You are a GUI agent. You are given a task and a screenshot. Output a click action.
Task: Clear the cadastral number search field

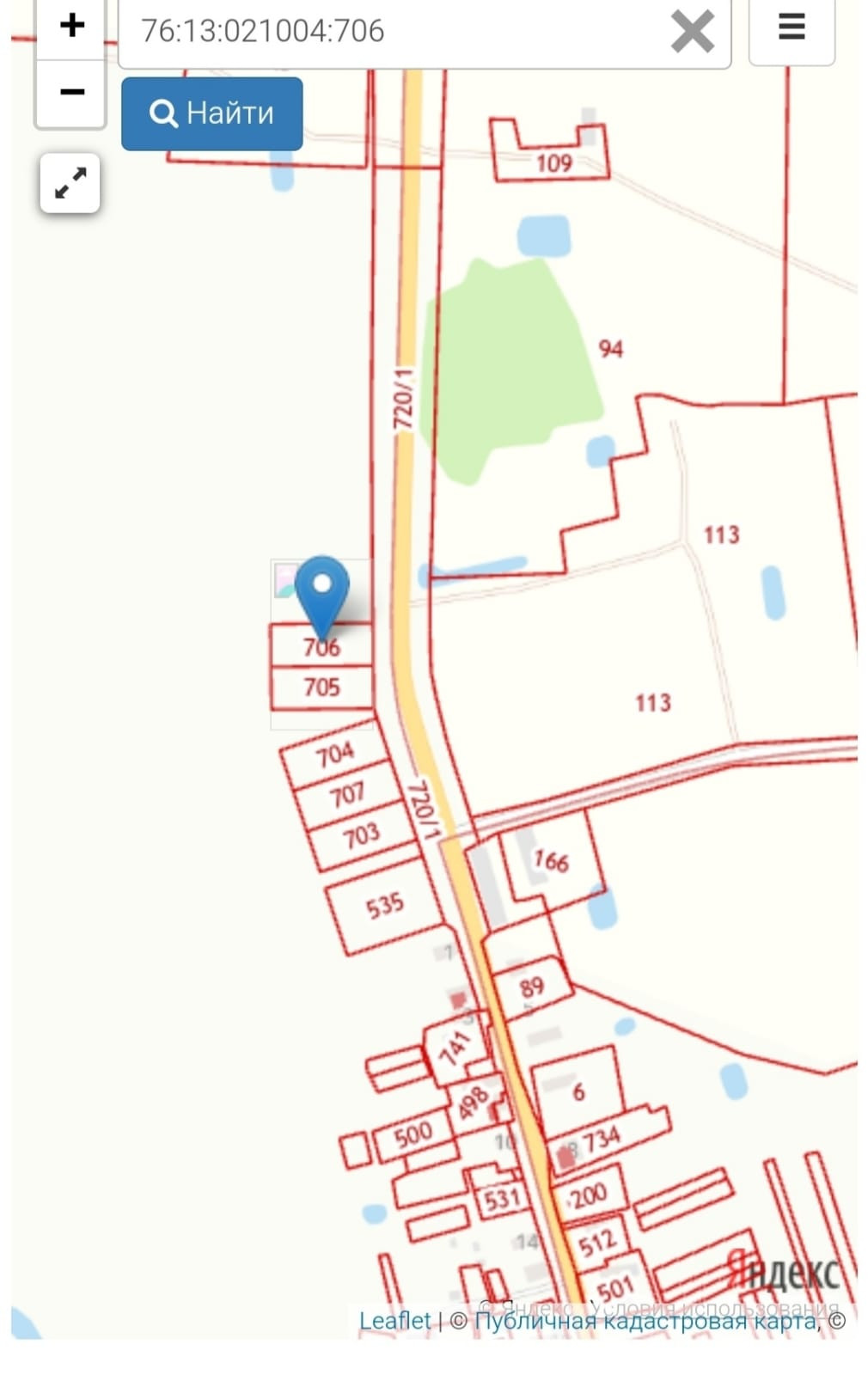[692, 32]
